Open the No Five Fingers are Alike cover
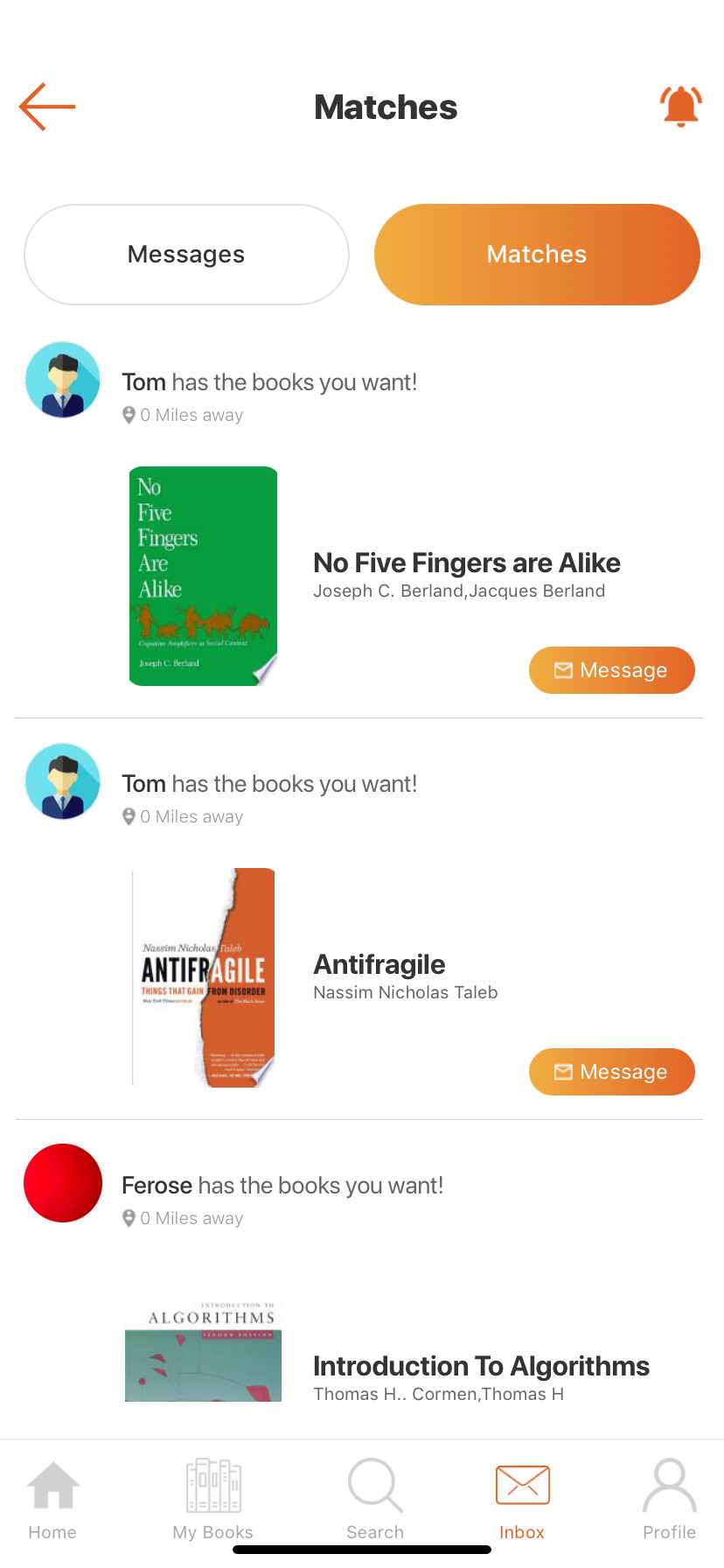Screen dimensions: 724x1568 pos(203,576)
